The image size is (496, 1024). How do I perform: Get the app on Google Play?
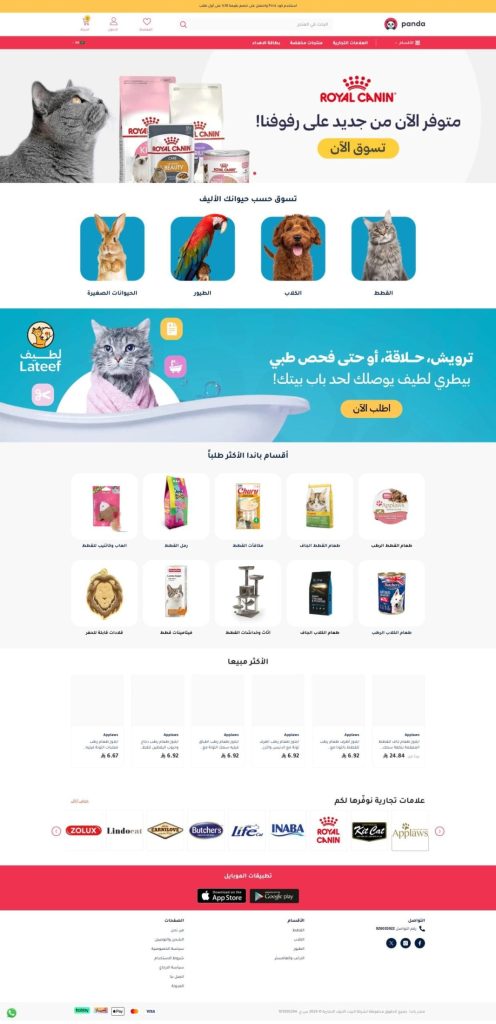pos(274,896)
